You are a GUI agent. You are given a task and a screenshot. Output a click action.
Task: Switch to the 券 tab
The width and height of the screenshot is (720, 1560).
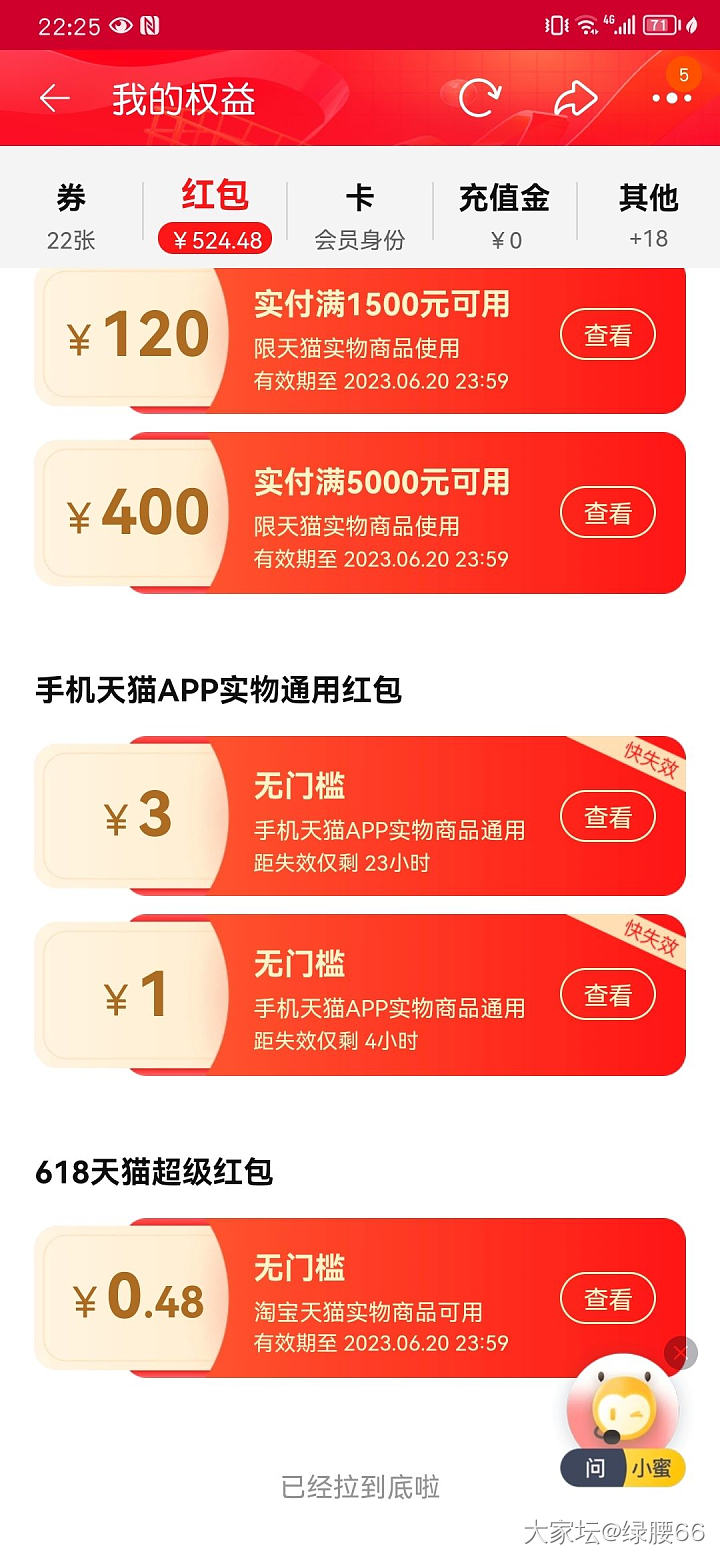[x=71, y=214]
